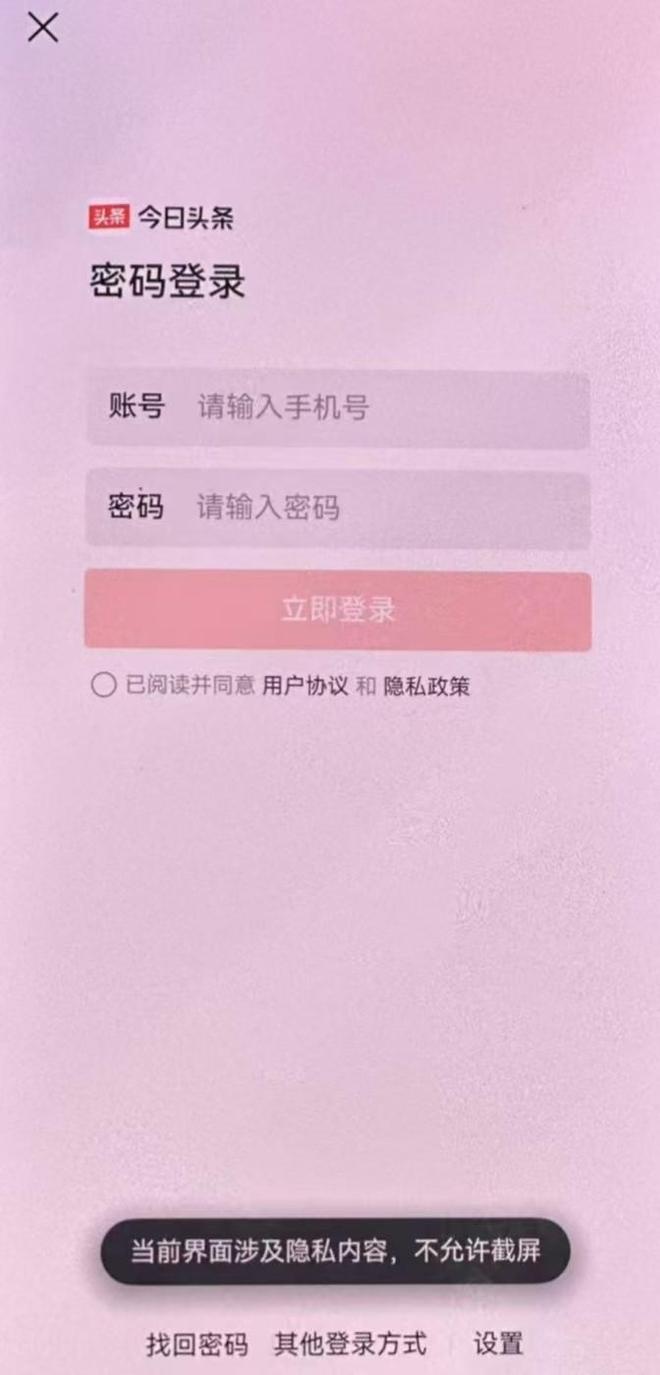660x1375 pixels.
Task: Tap the 立即登录 button
Action: pos(337,610)
